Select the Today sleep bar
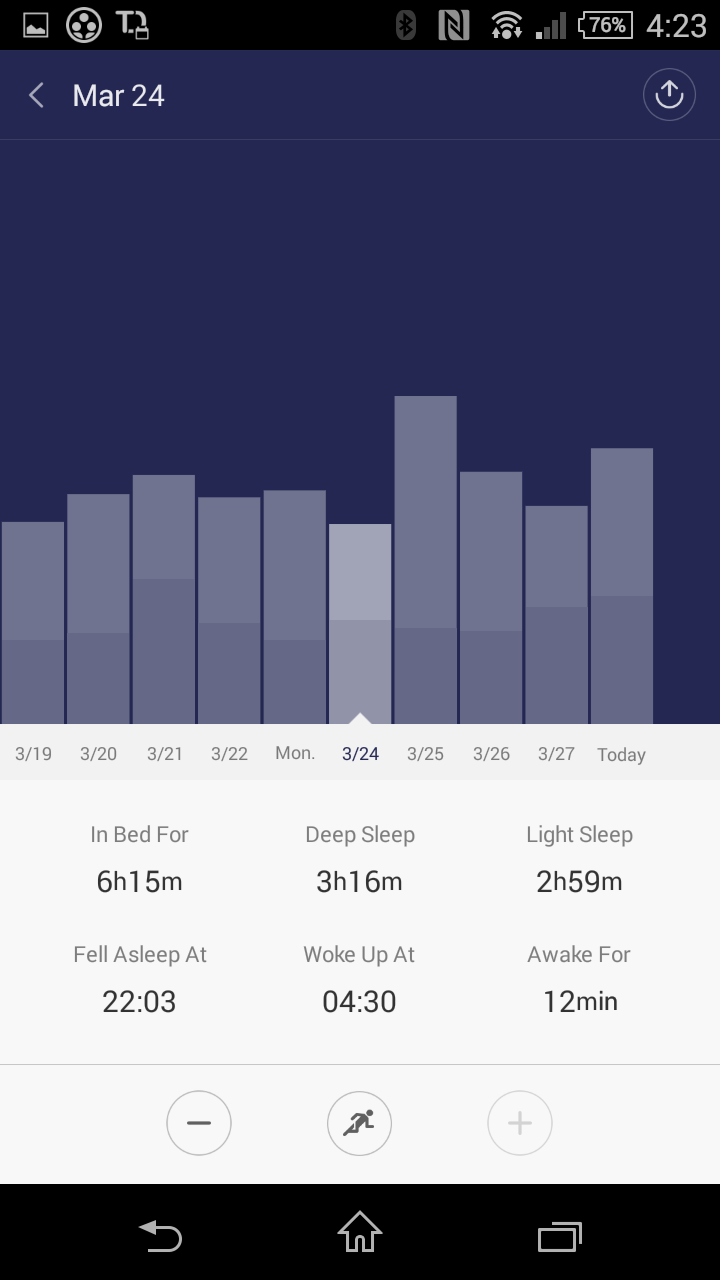Viewport: 720px width, 1280px height. click(622, 586)
